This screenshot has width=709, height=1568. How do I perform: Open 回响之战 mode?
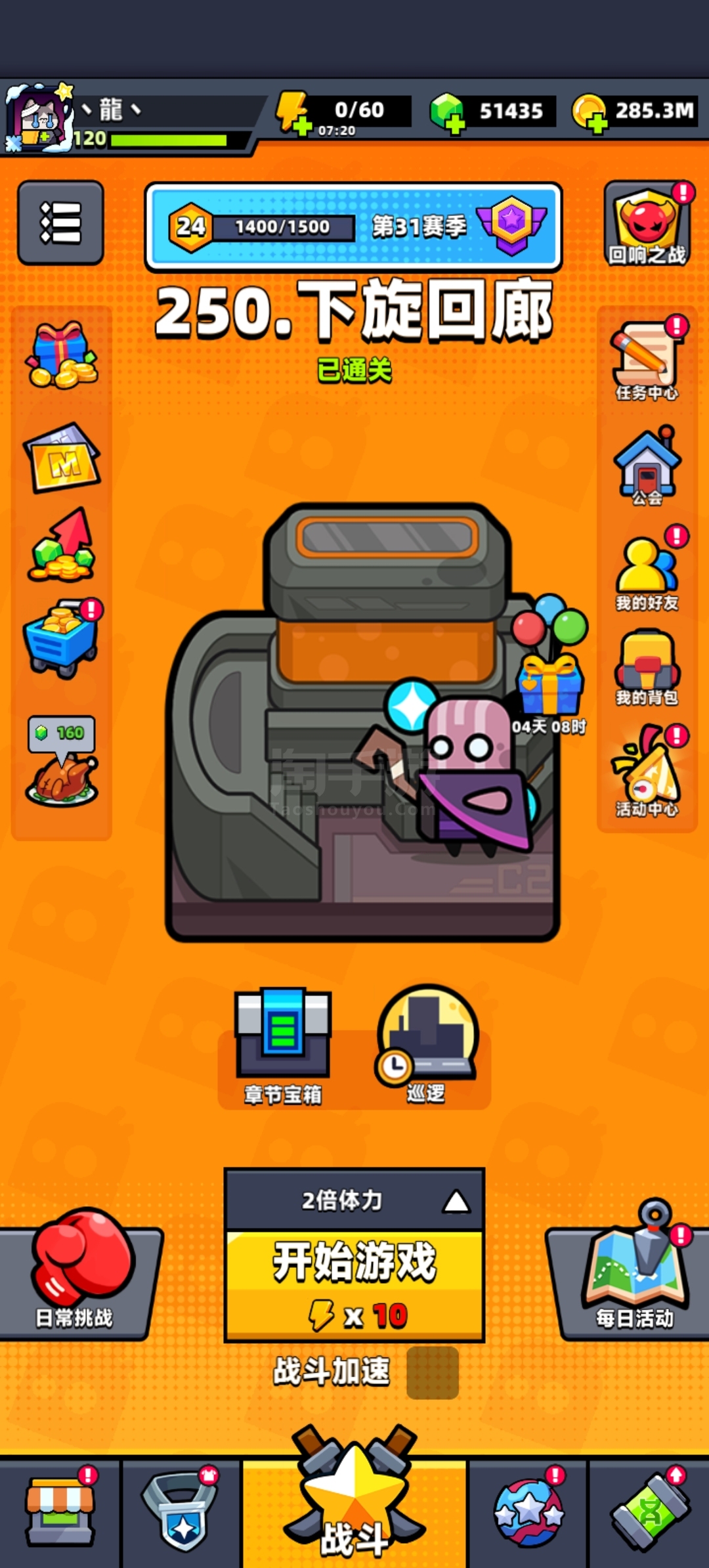click(x=647, y=225)
